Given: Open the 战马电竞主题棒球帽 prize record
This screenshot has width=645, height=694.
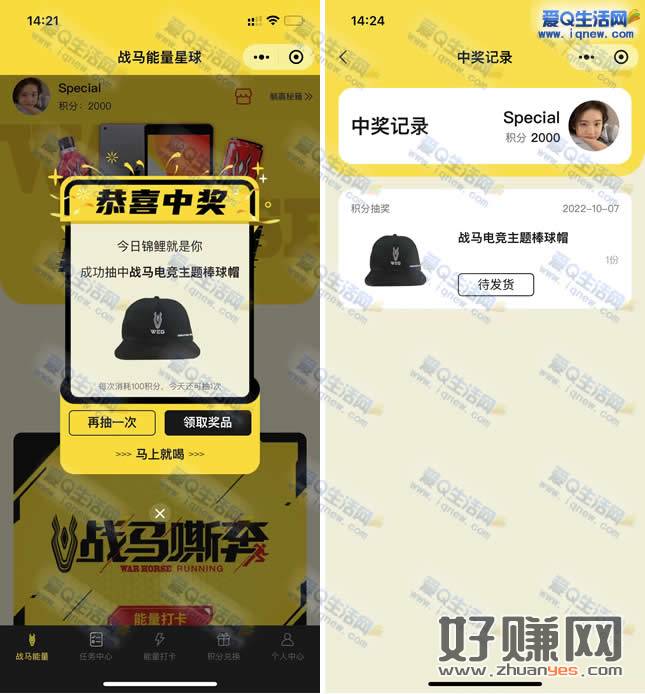Looking at the screenshot, I should tap(513, 238).
